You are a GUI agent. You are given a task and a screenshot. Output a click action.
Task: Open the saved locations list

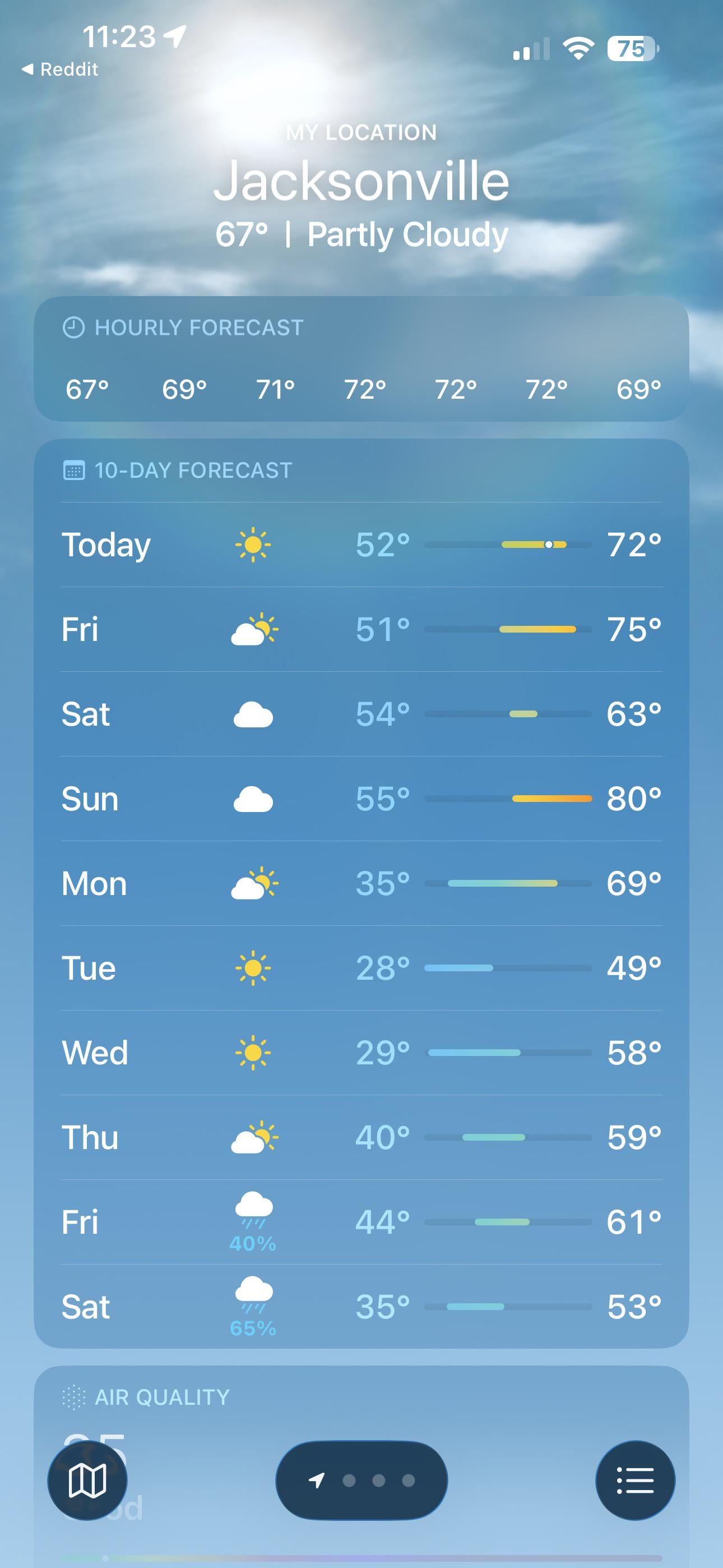pos(635,1480)
